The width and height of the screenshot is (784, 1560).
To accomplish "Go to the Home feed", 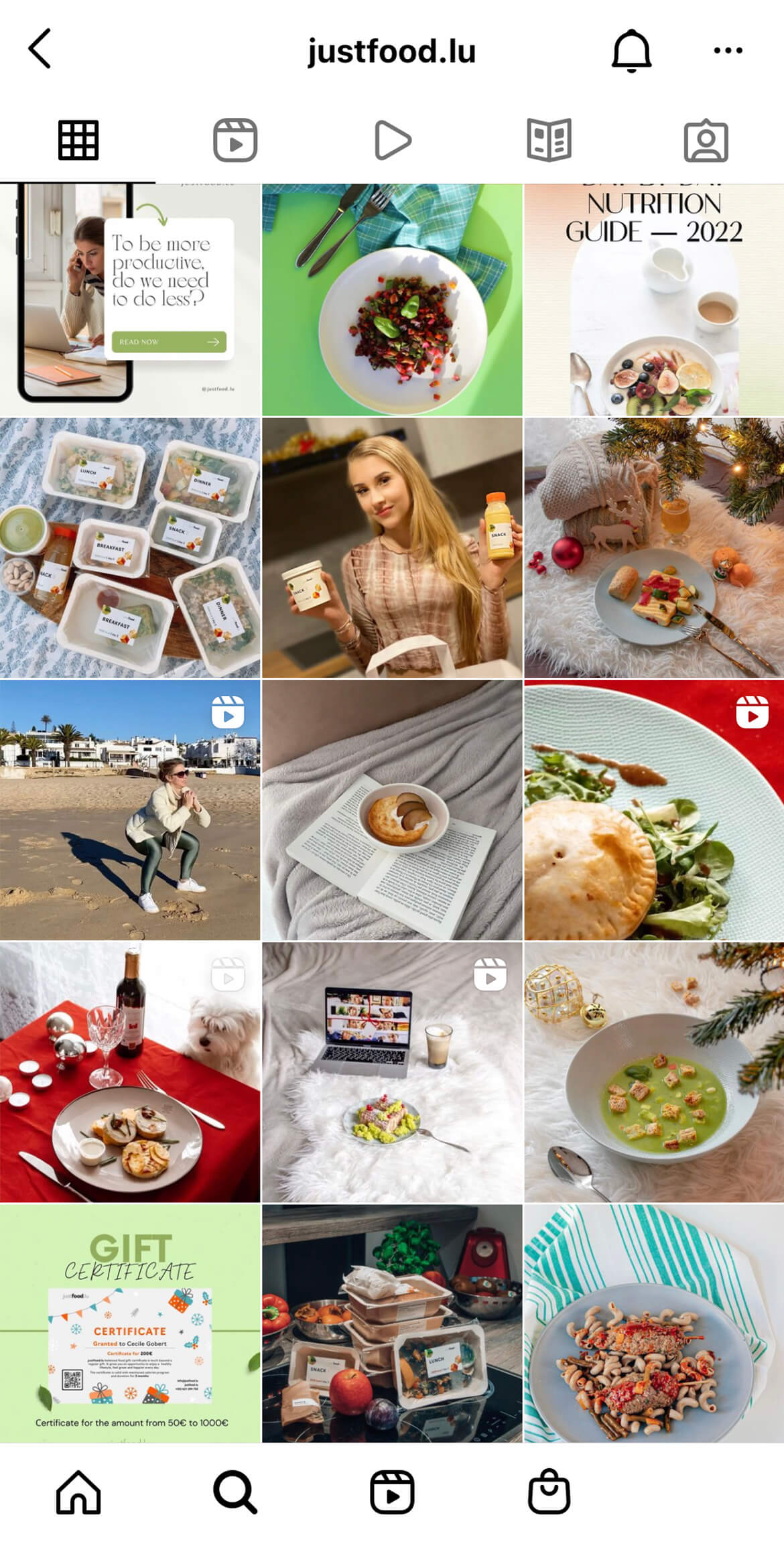I will [78, 1492].
